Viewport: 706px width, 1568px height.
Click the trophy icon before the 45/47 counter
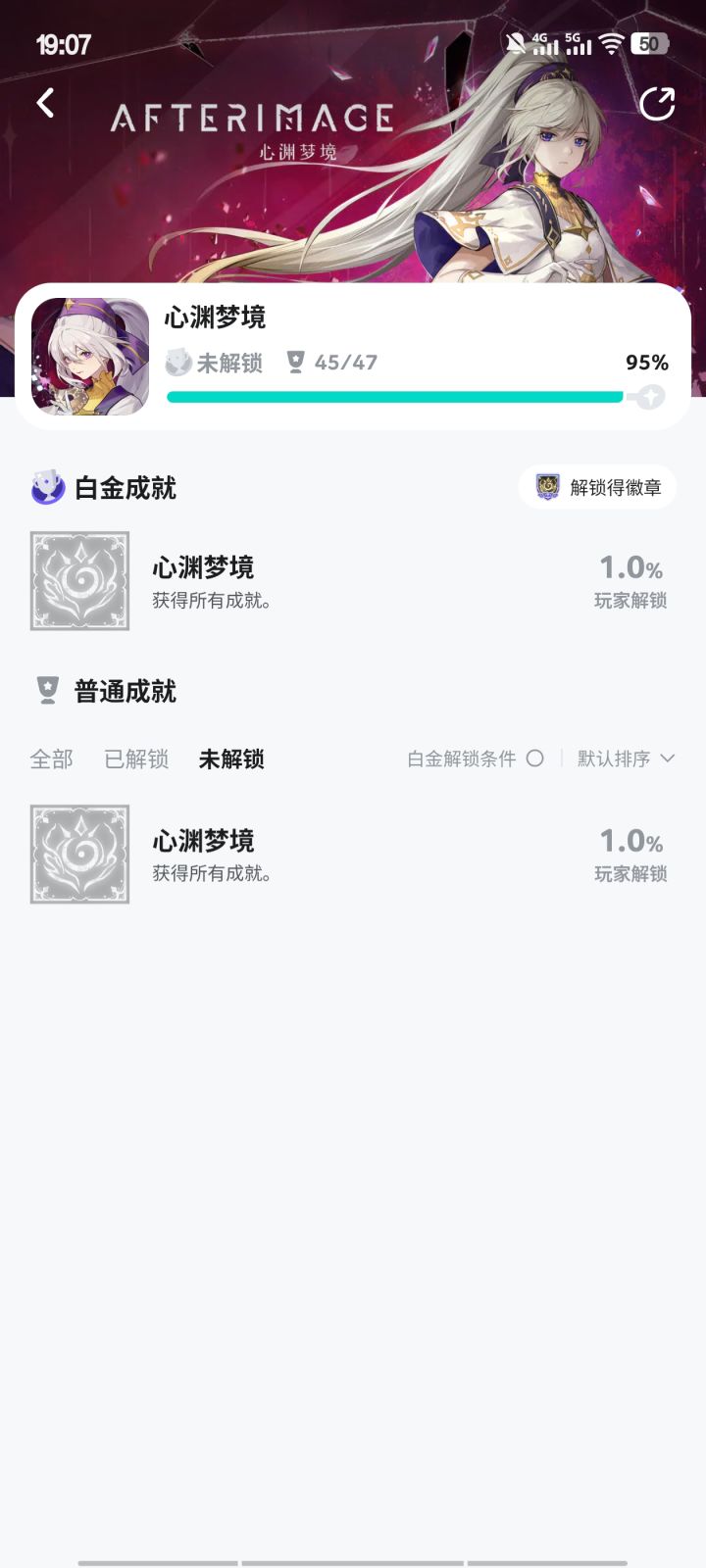pos(294,362)
